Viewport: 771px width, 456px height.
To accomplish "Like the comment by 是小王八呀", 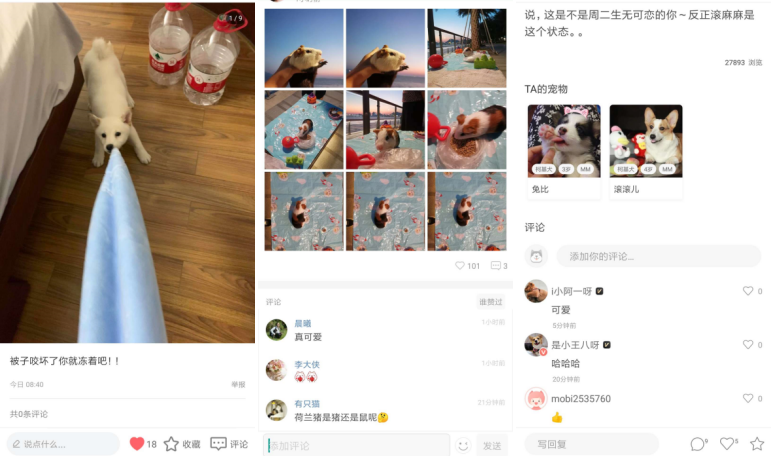I will point(748,345).
